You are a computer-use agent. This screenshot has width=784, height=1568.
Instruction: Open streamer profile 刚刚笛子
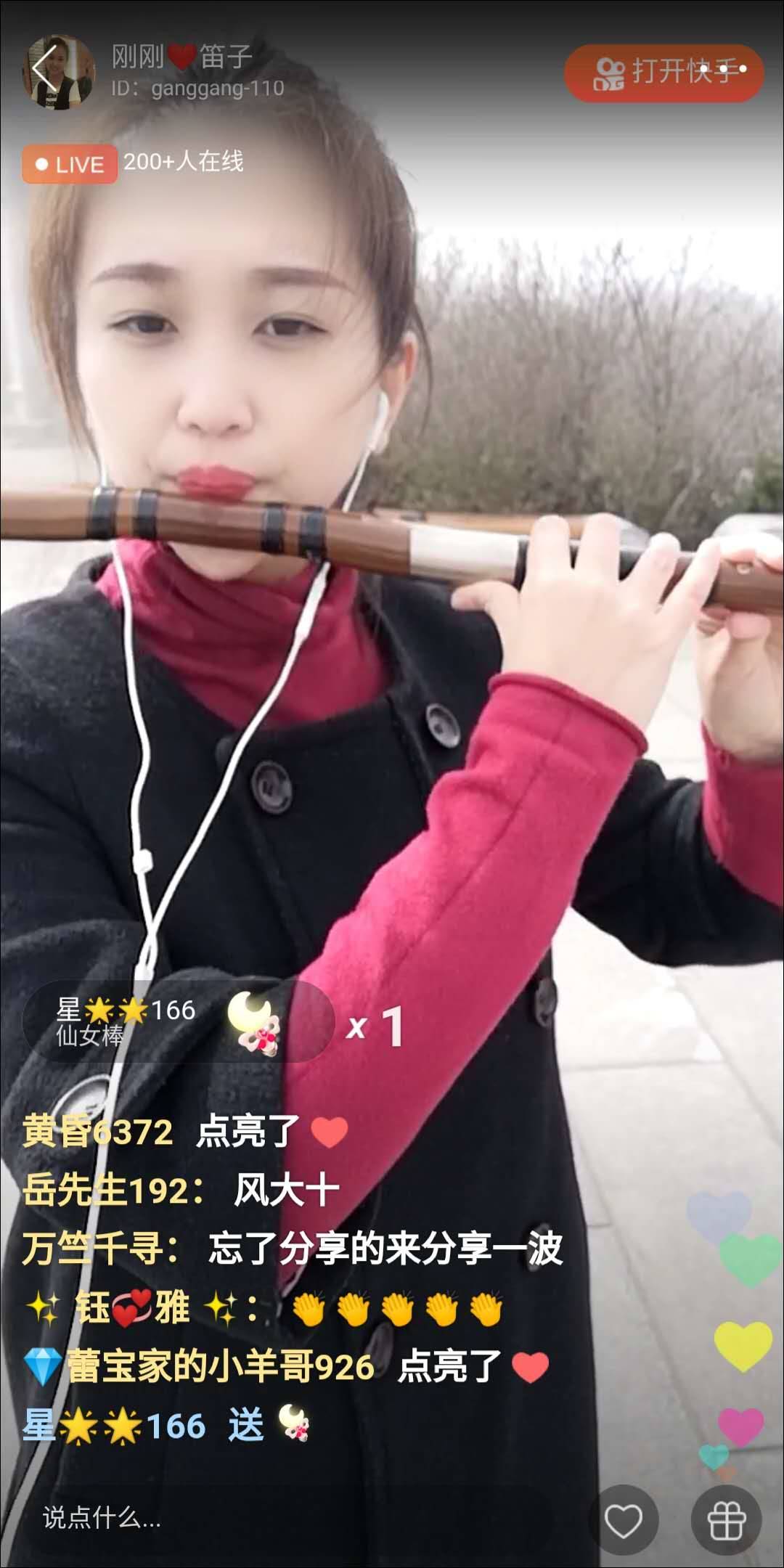point(181,58)
